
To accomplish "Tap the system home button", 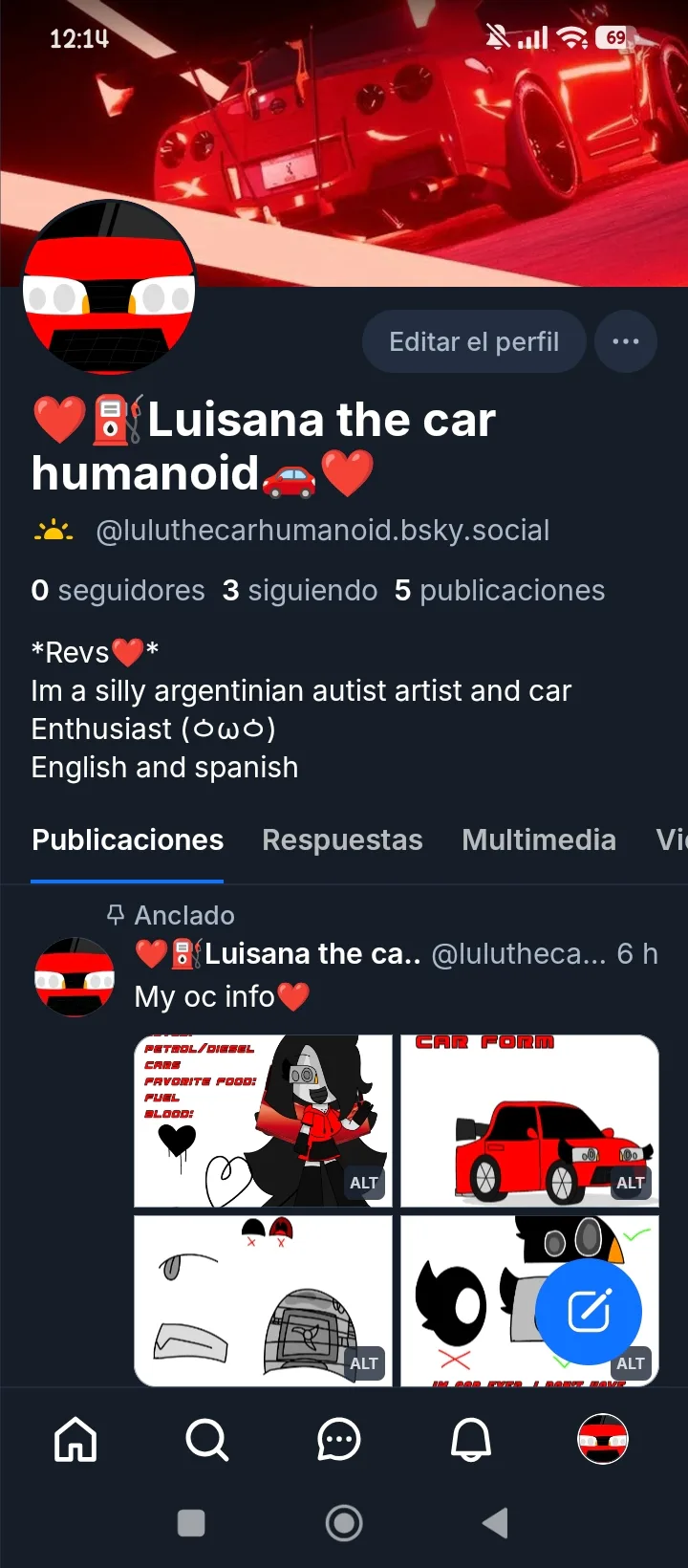I will pos(344,1523).
